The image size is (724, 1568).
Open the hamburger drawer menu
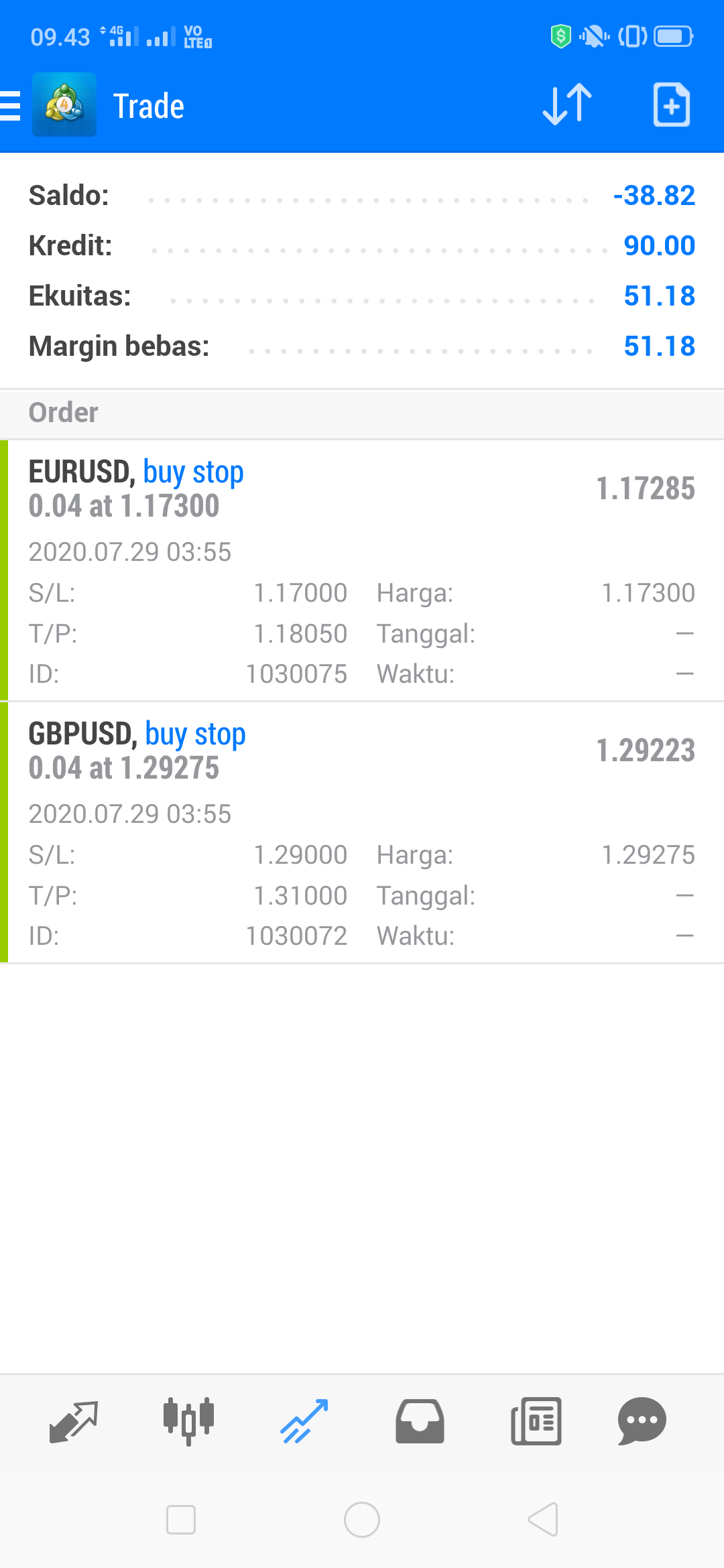click(10, 106)
